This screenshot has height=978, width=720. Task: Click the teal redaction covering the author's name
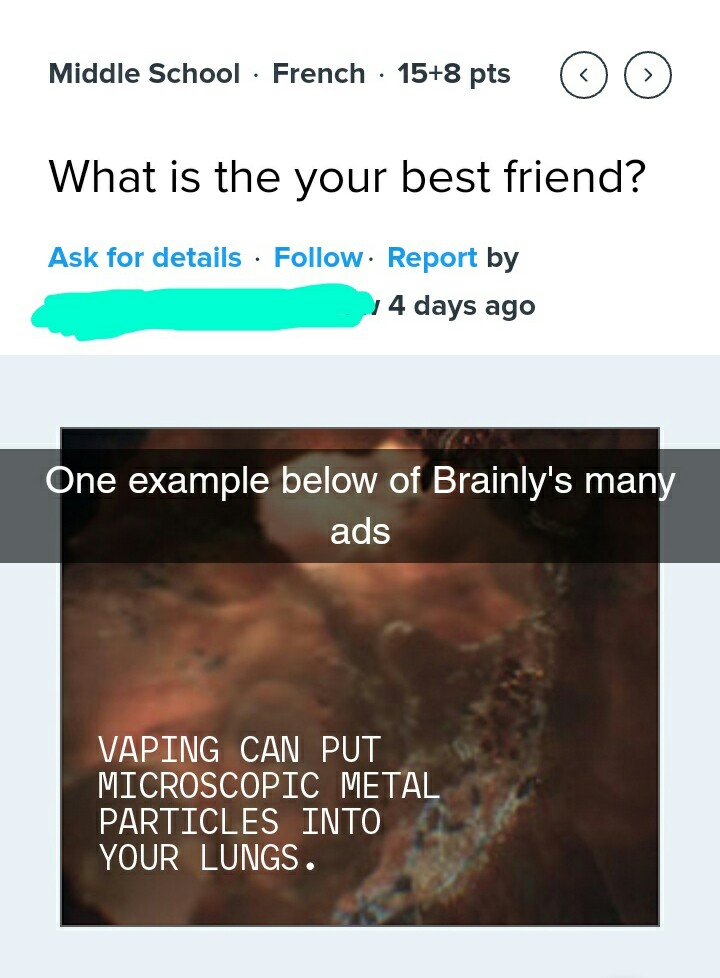[x=200, y=308]
